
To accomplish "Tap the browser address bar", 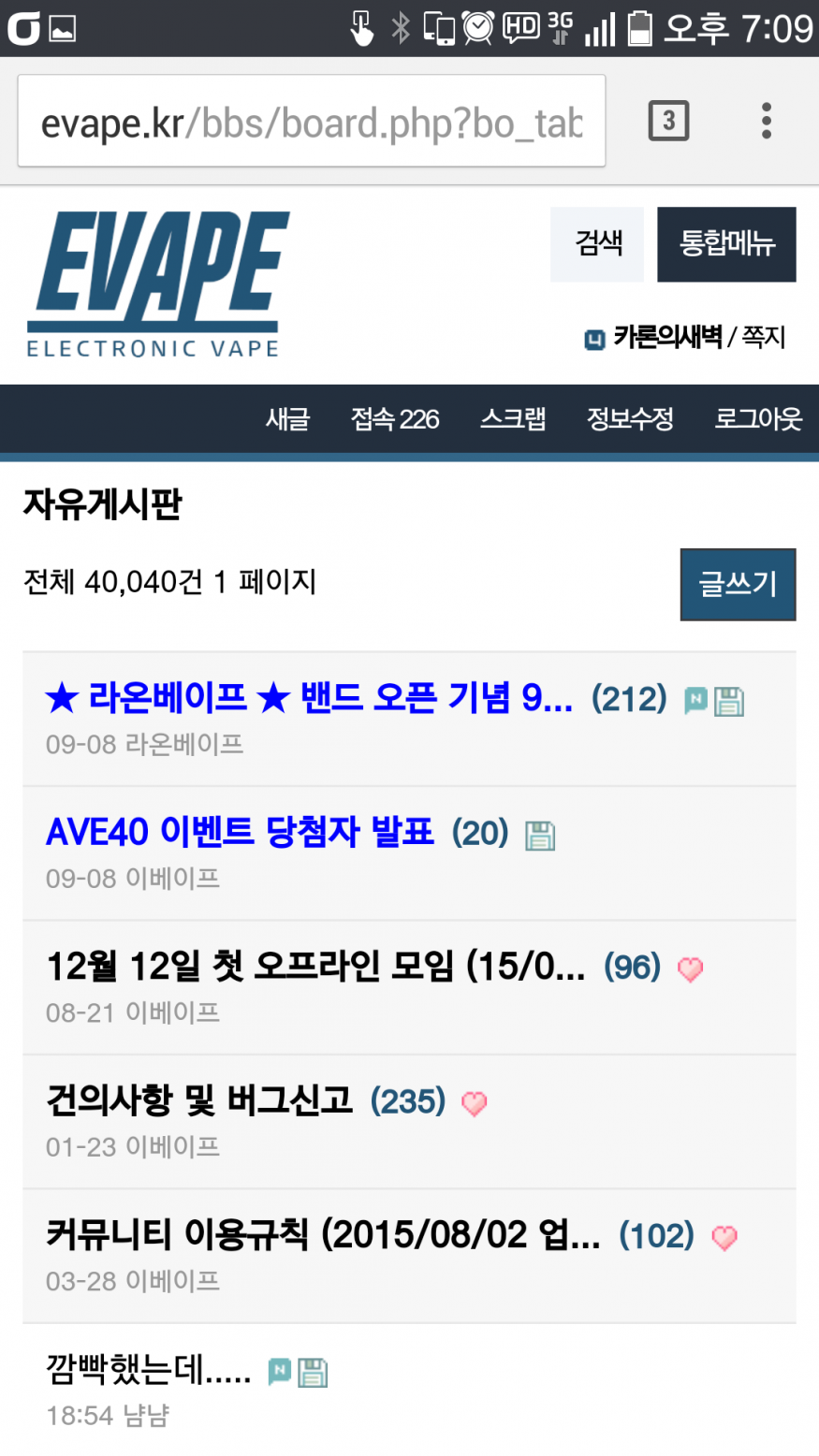I will [x=311, y=122].
